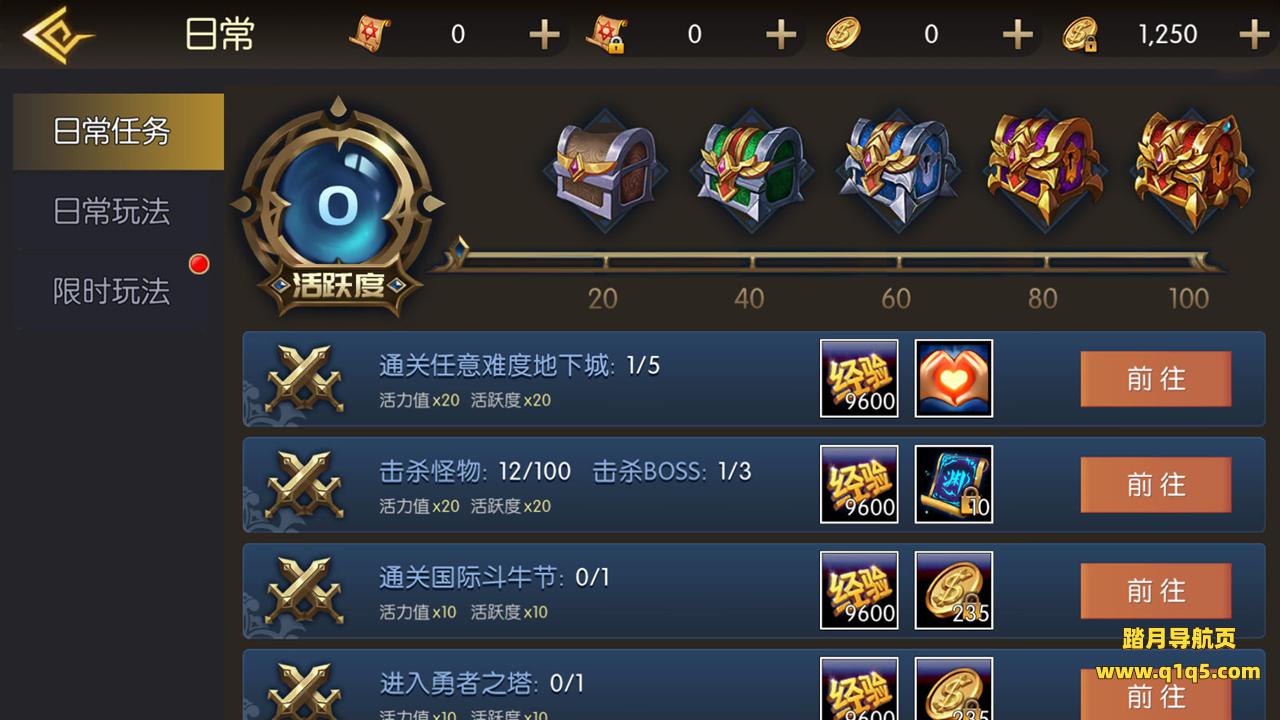Add more locked scroll tickets
This screenshot has height=720, width=1280.
point(781,35)
